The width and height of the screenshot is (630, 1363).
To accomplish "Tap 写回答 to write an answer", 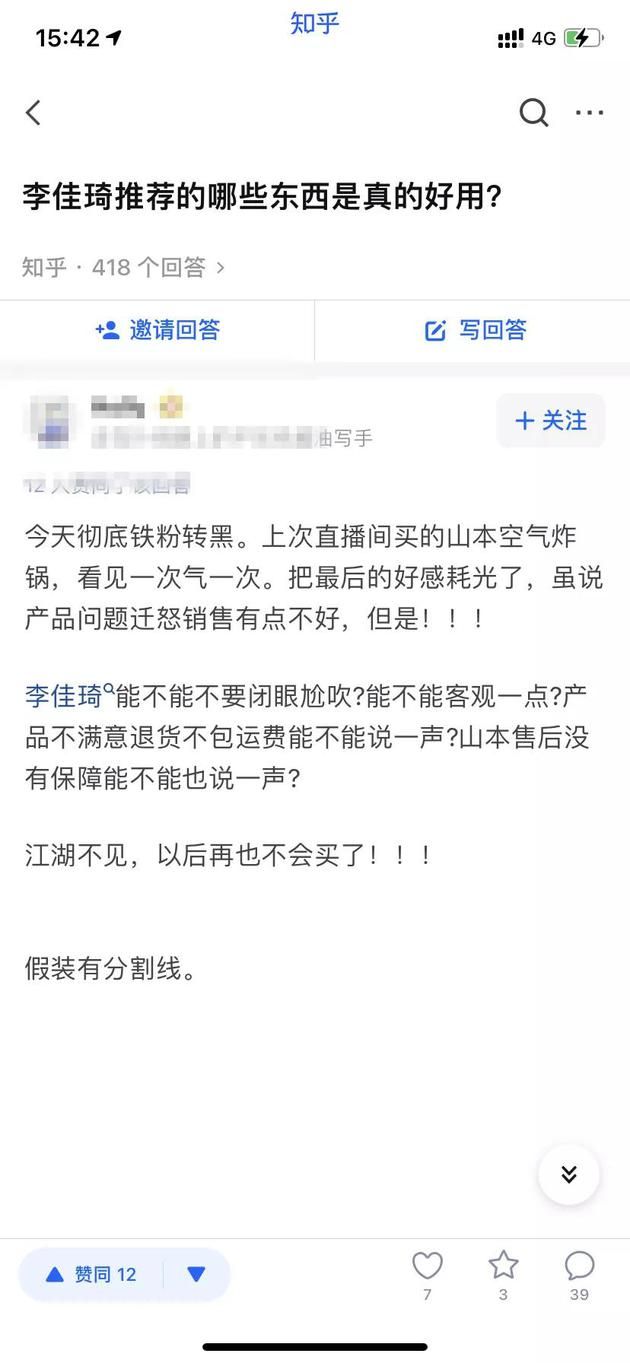I will pyautogui.click(x=474, y=330).
